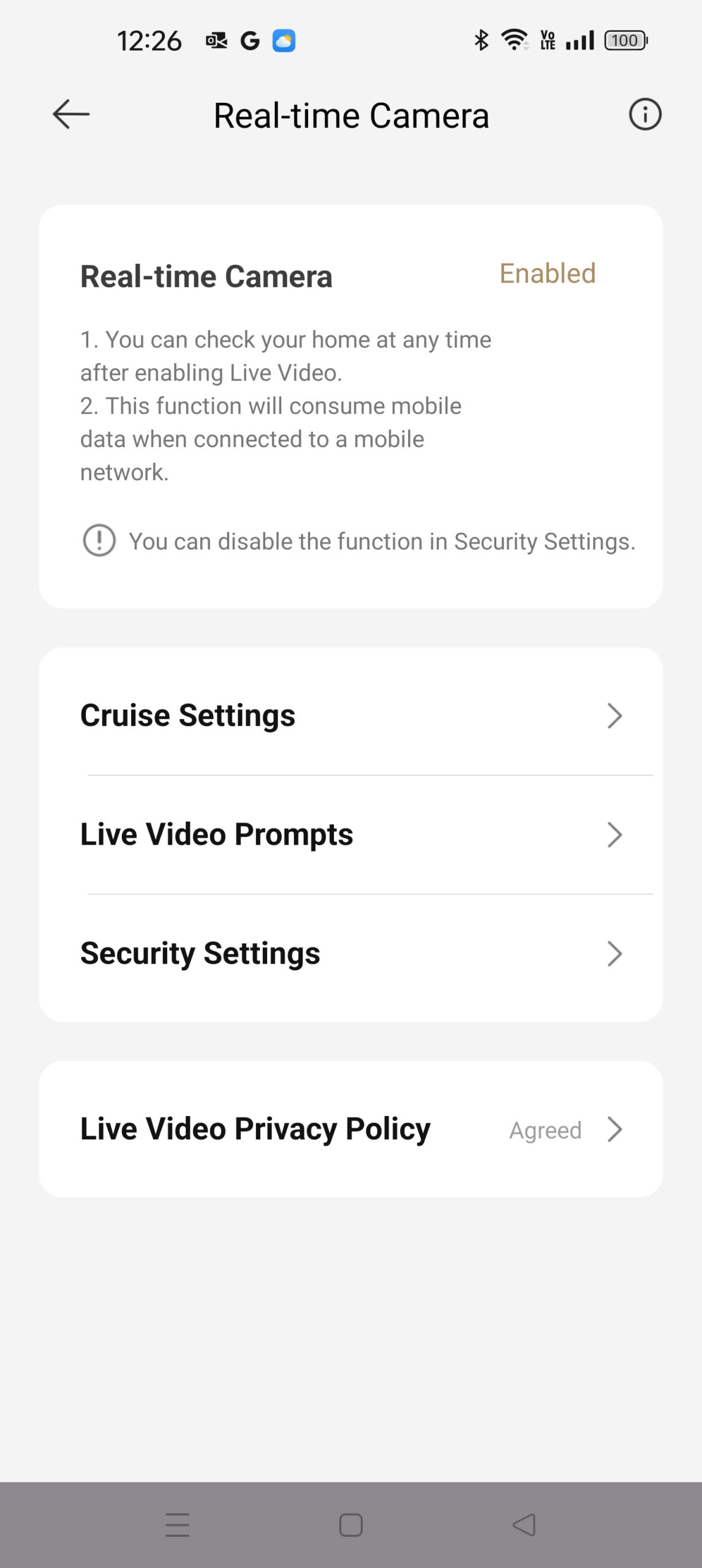Screen dimensions: 702x1568
Task: Open Cruise Settings
Action: 350,715
